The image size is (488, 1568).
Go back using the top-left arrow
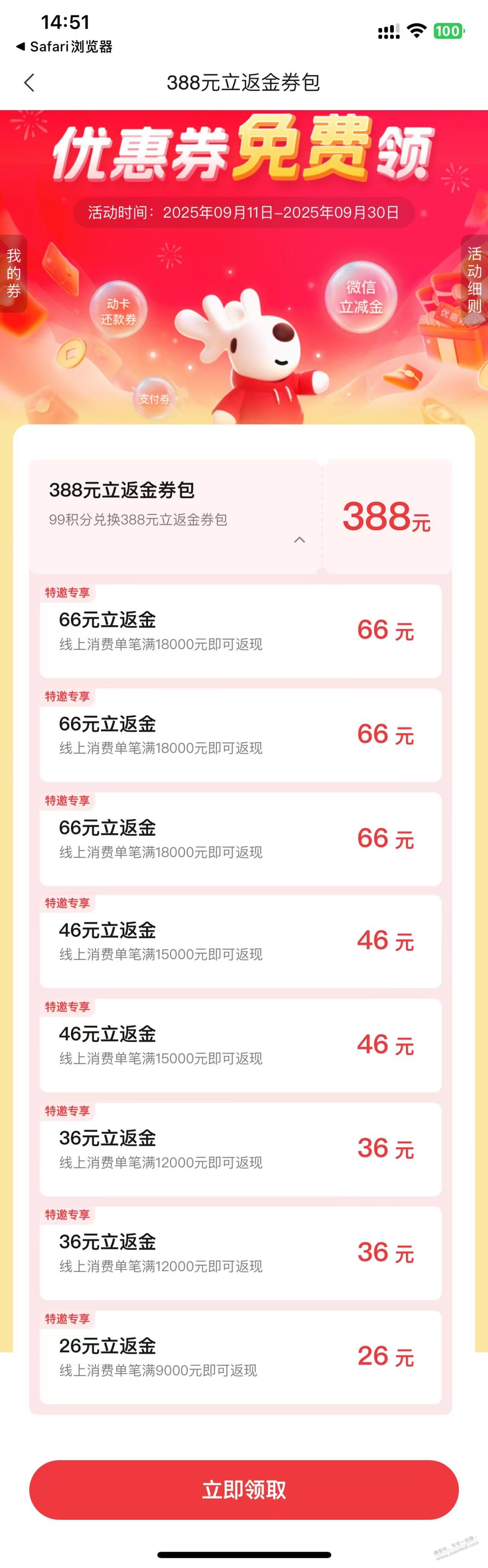29,83
